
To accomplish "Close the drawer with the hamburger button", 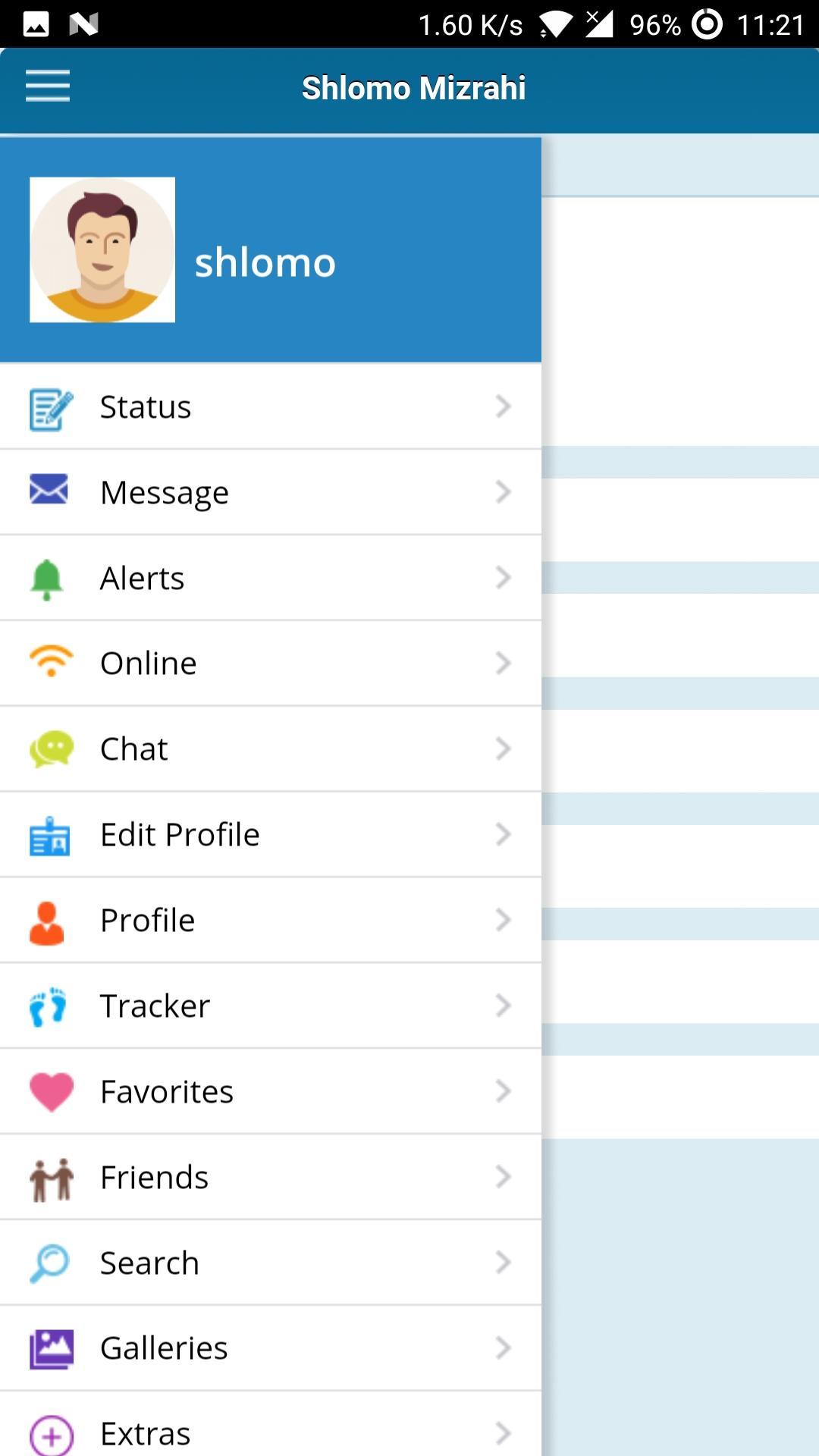I will 47,86.
